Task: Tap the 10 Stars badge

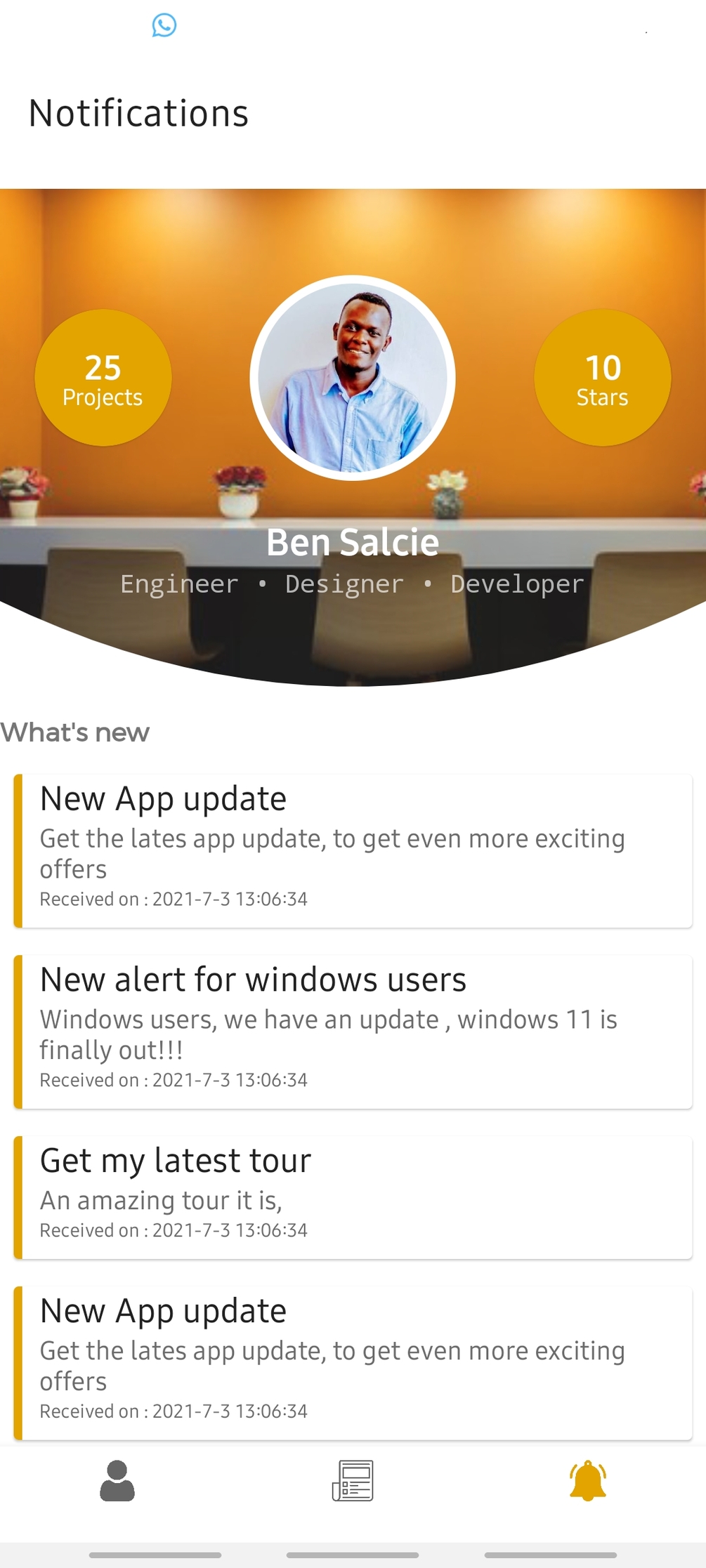Action: (x=602, y=378)
